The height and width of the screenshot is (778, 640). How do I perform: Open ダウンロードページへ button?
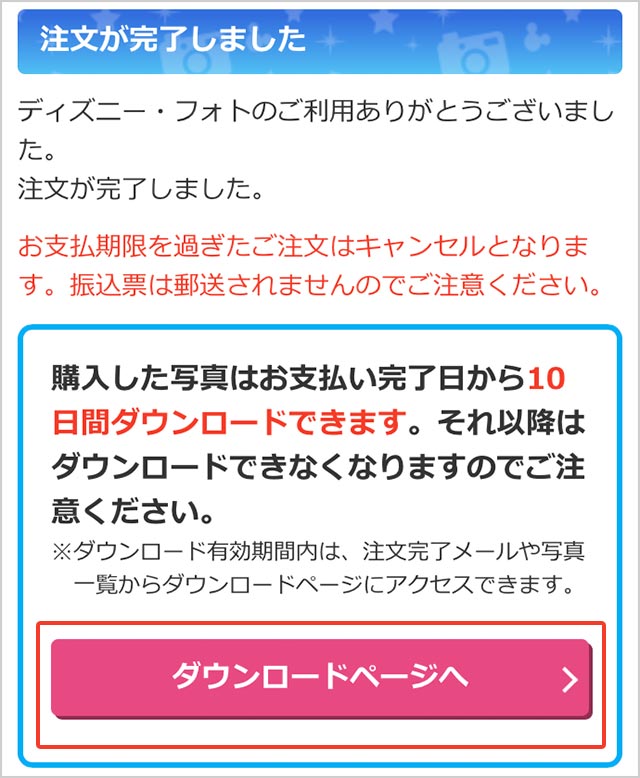pyautogui.click(x=321, y=678)
